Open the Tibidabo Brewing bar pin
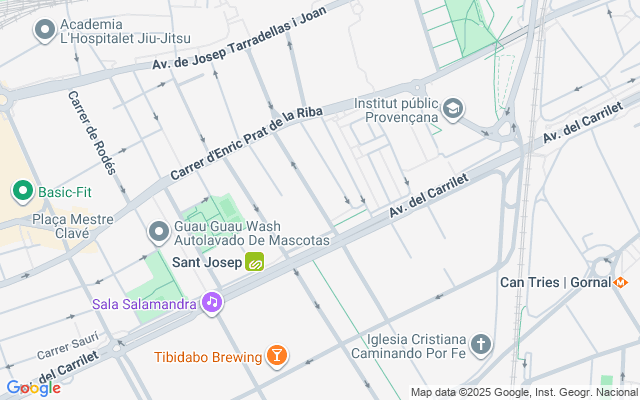 [x=276, y=356]
